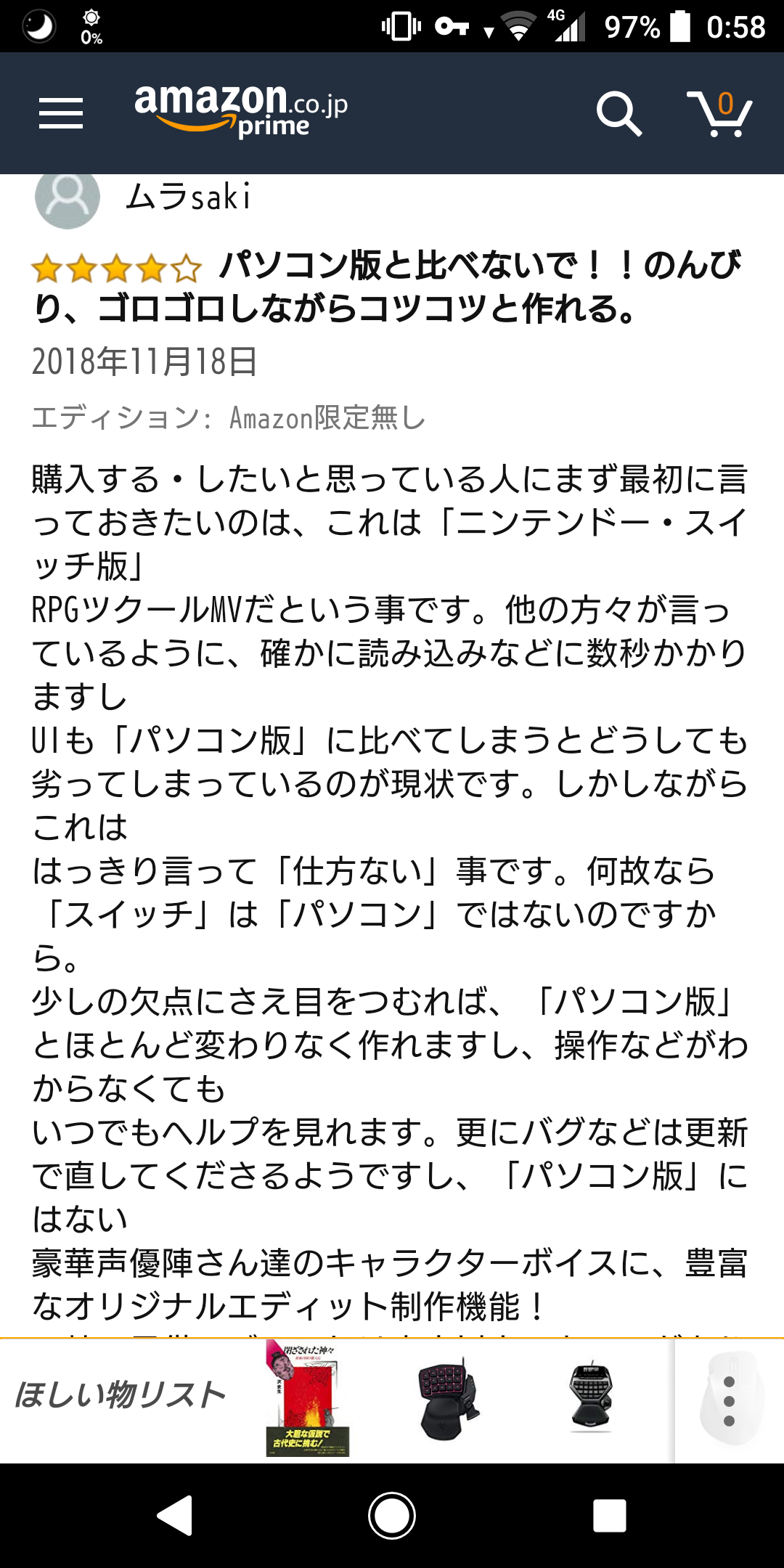
Task: Open the black gaming keypad item
Action: click(448, 1400)
